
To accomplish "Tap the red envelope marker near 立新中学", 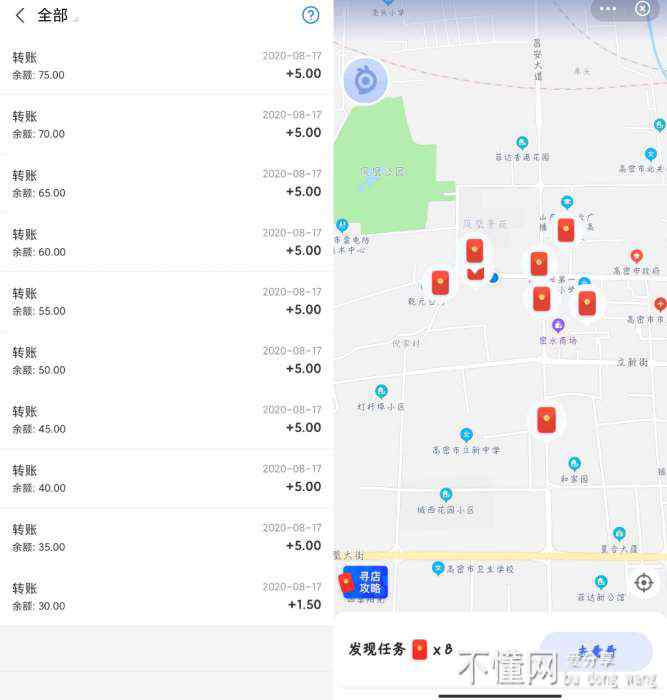I will coord(546,420).
